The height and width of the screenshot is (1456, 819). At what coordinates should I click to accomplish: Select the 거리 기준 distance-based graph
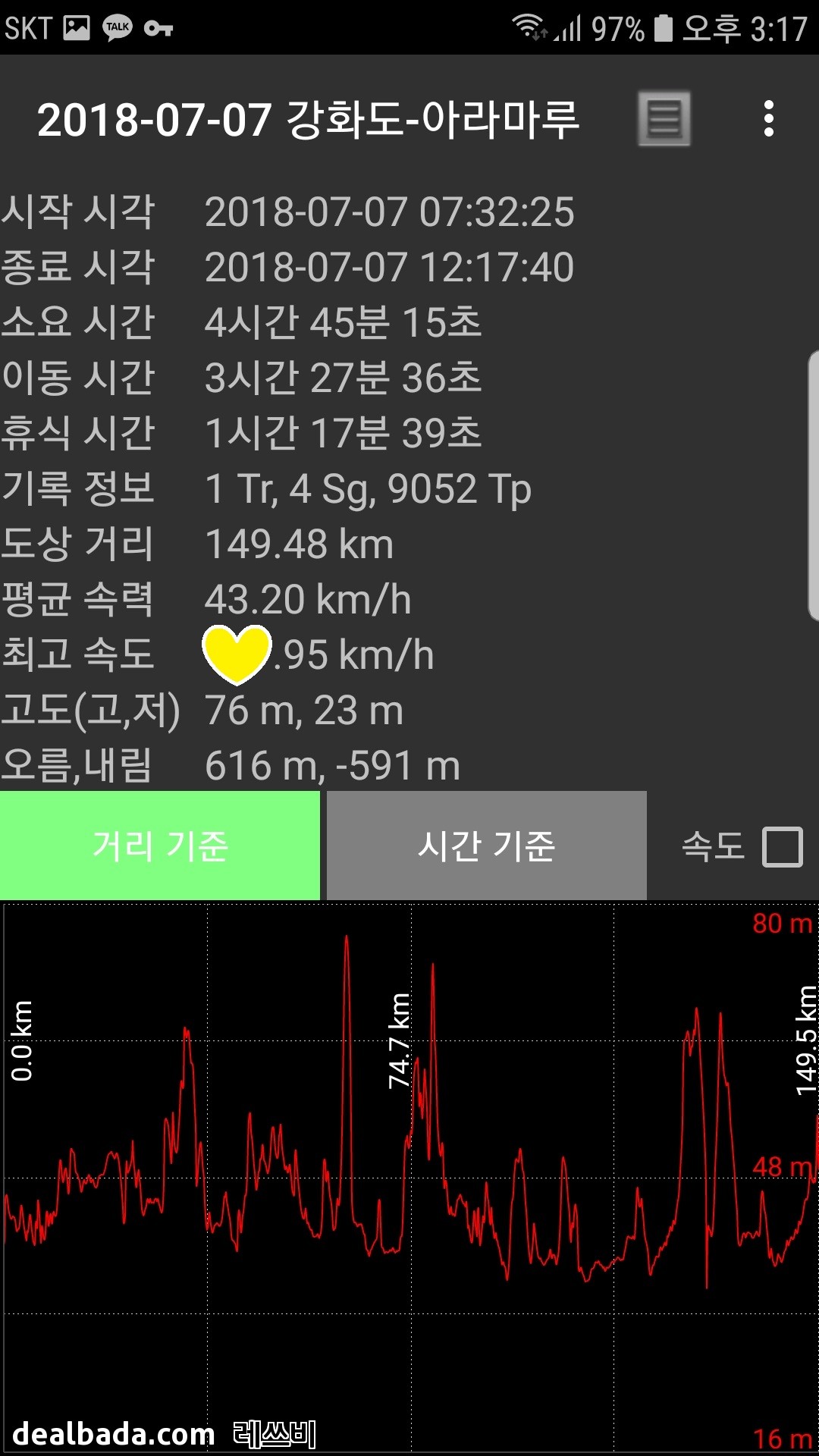pyautogui.click(x=160, y=846)
